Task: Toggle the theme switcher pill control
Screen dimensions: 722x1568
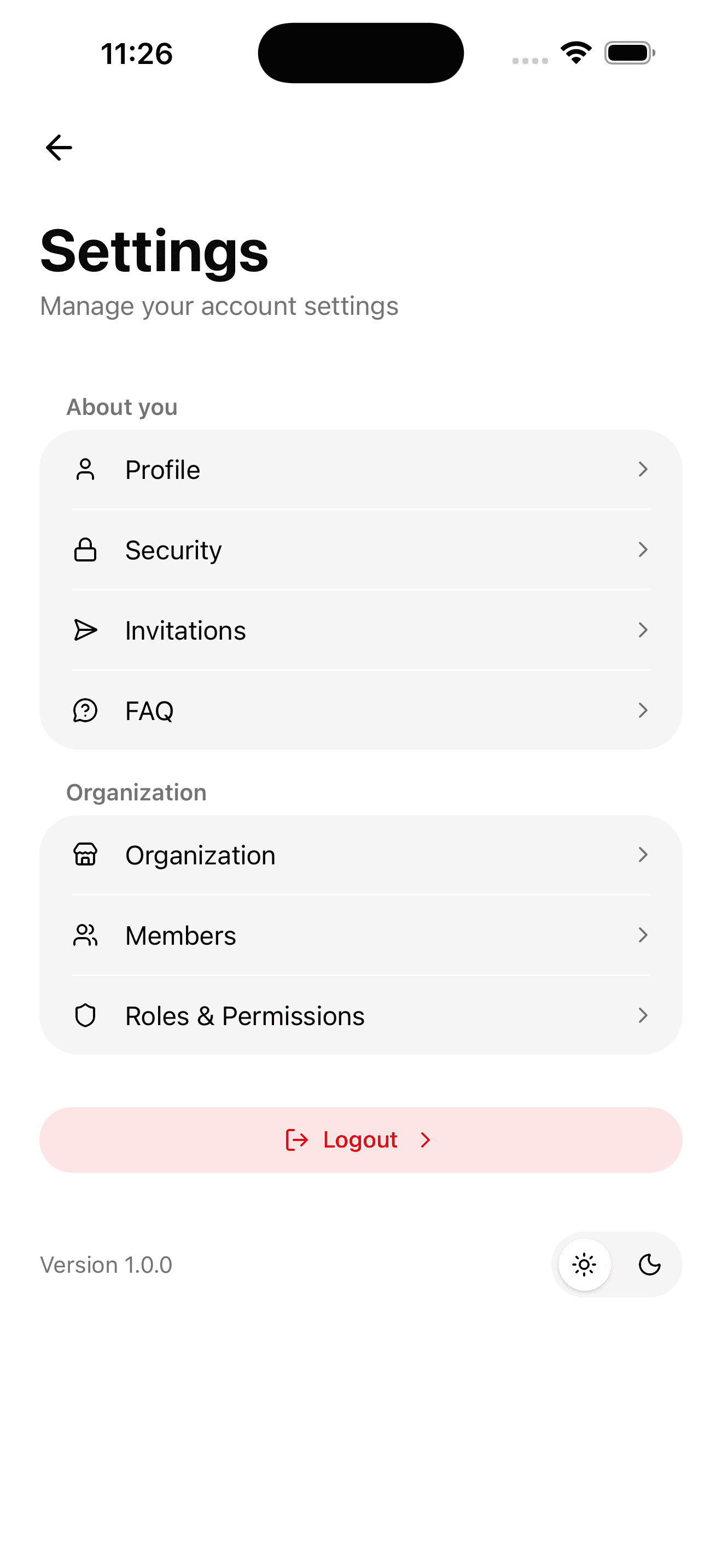Action: [x=616, y=1264]
